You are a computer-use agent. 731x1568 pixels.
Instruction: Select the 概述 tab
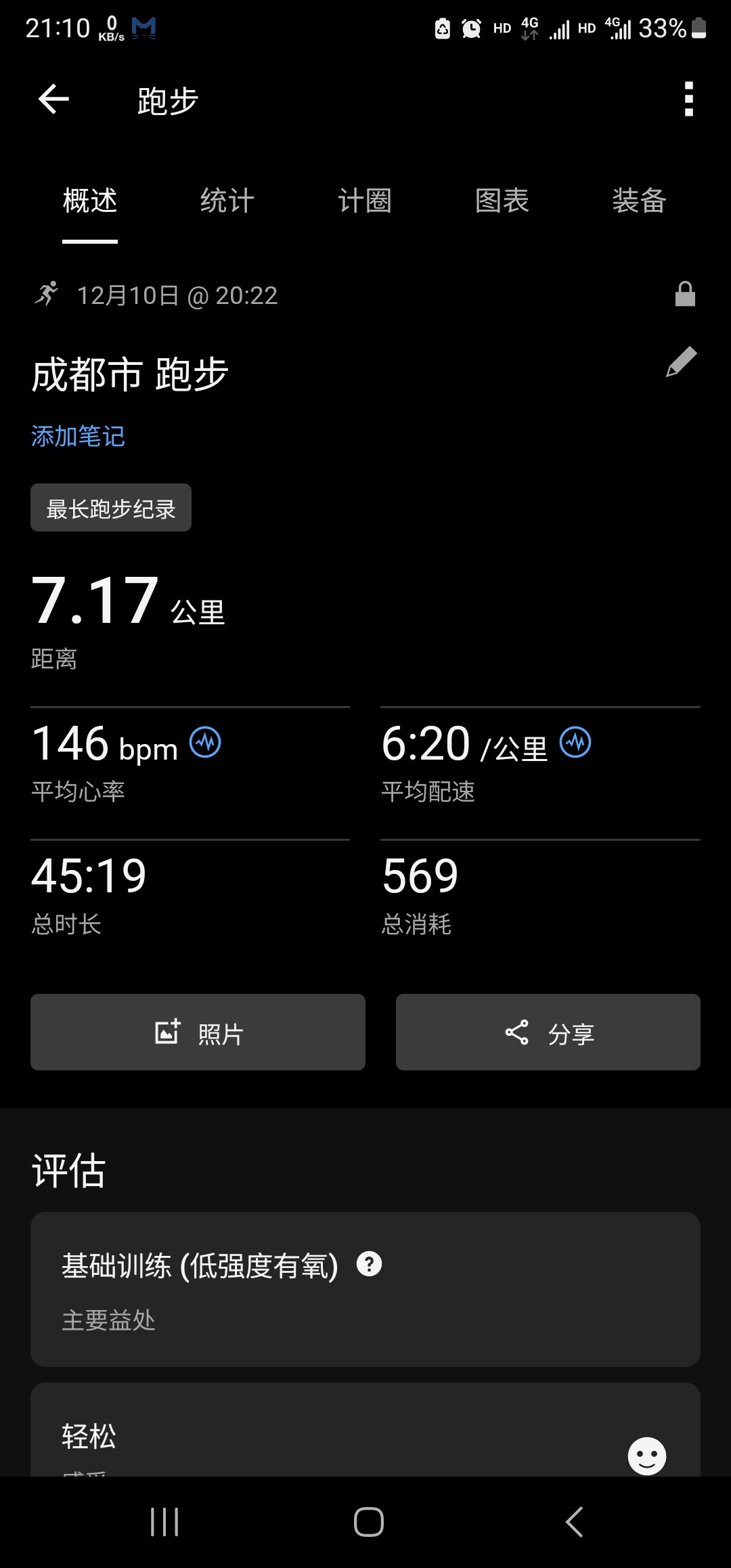coord(90,201)
